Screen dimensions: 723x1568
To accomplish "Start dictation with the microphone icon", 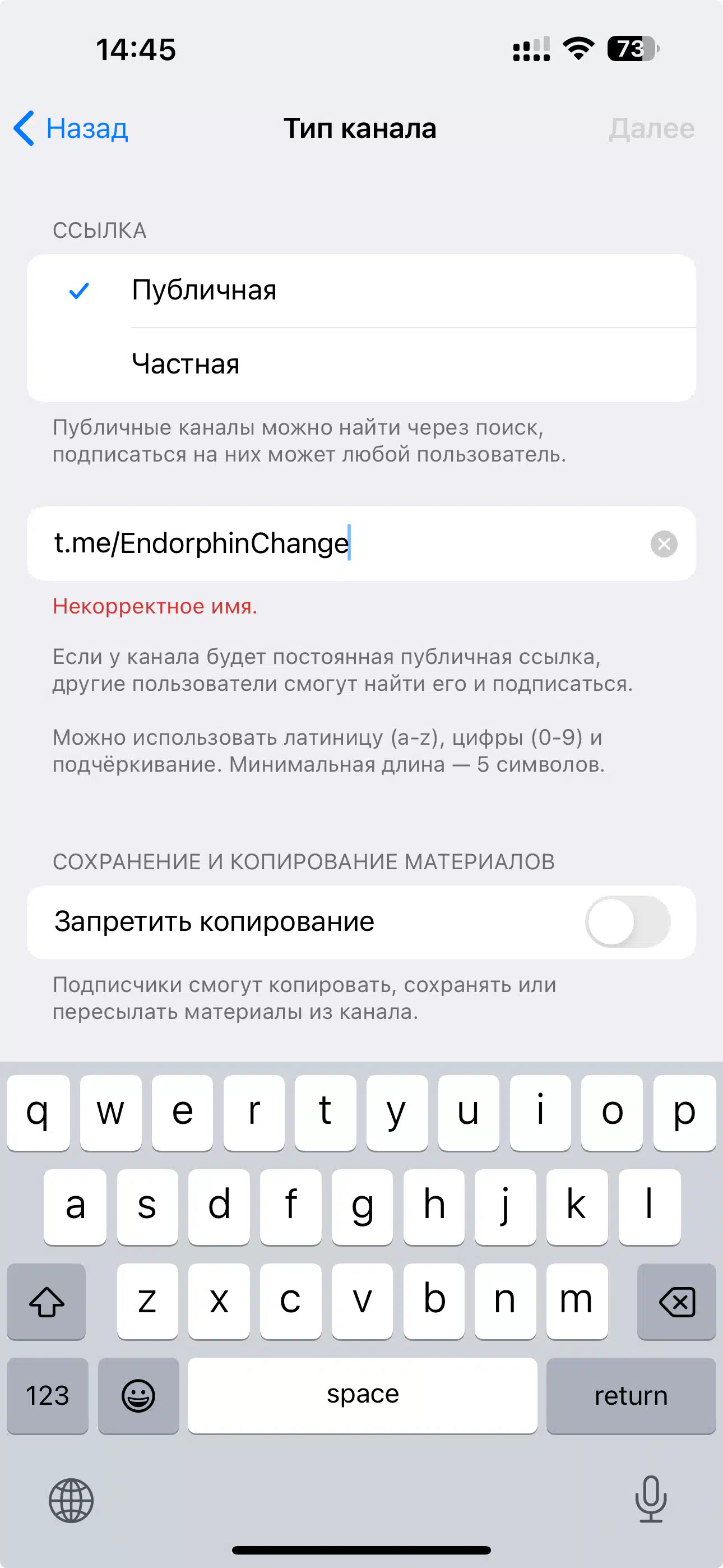I will pos(651,1498).
